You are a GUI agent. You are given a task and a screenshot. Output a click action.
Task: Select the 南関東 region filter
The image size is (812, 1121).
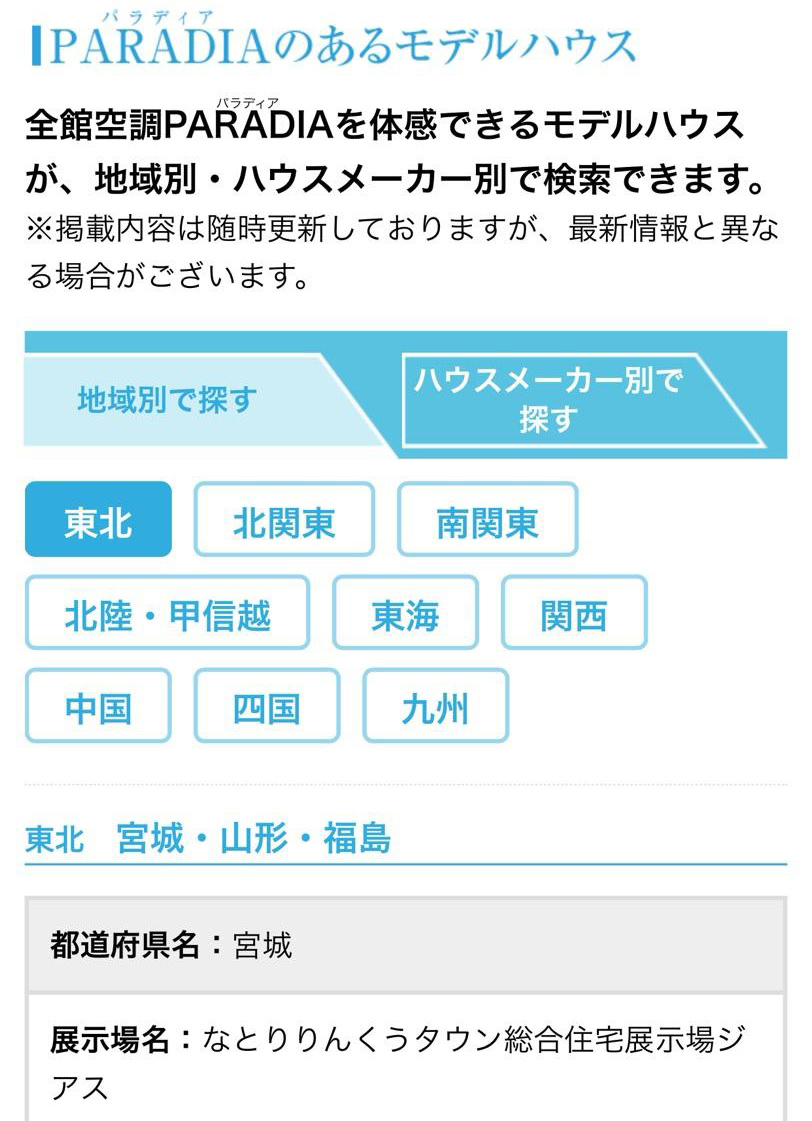point(487,518)
